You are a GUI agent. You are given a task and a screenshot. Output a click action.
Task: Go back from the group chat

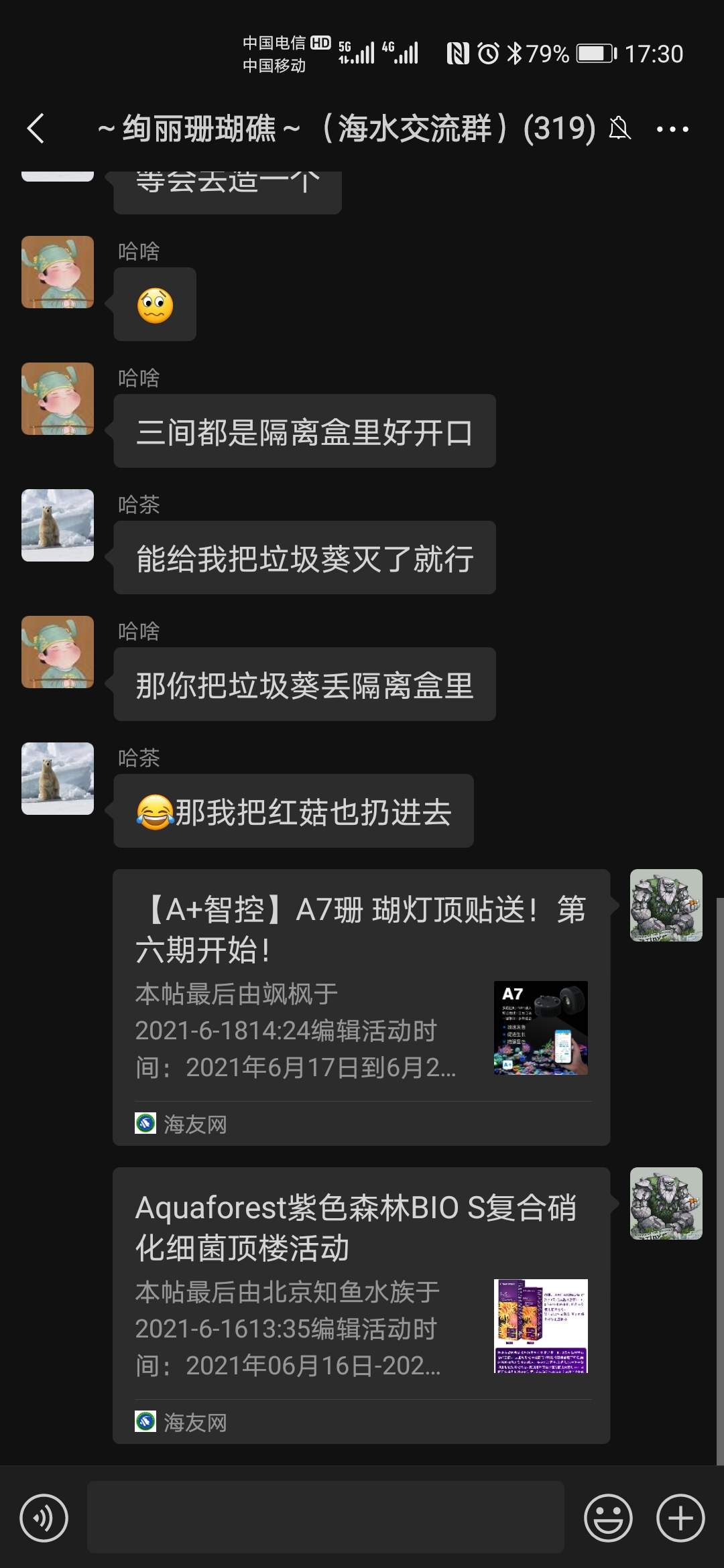[x=36, y=129]
